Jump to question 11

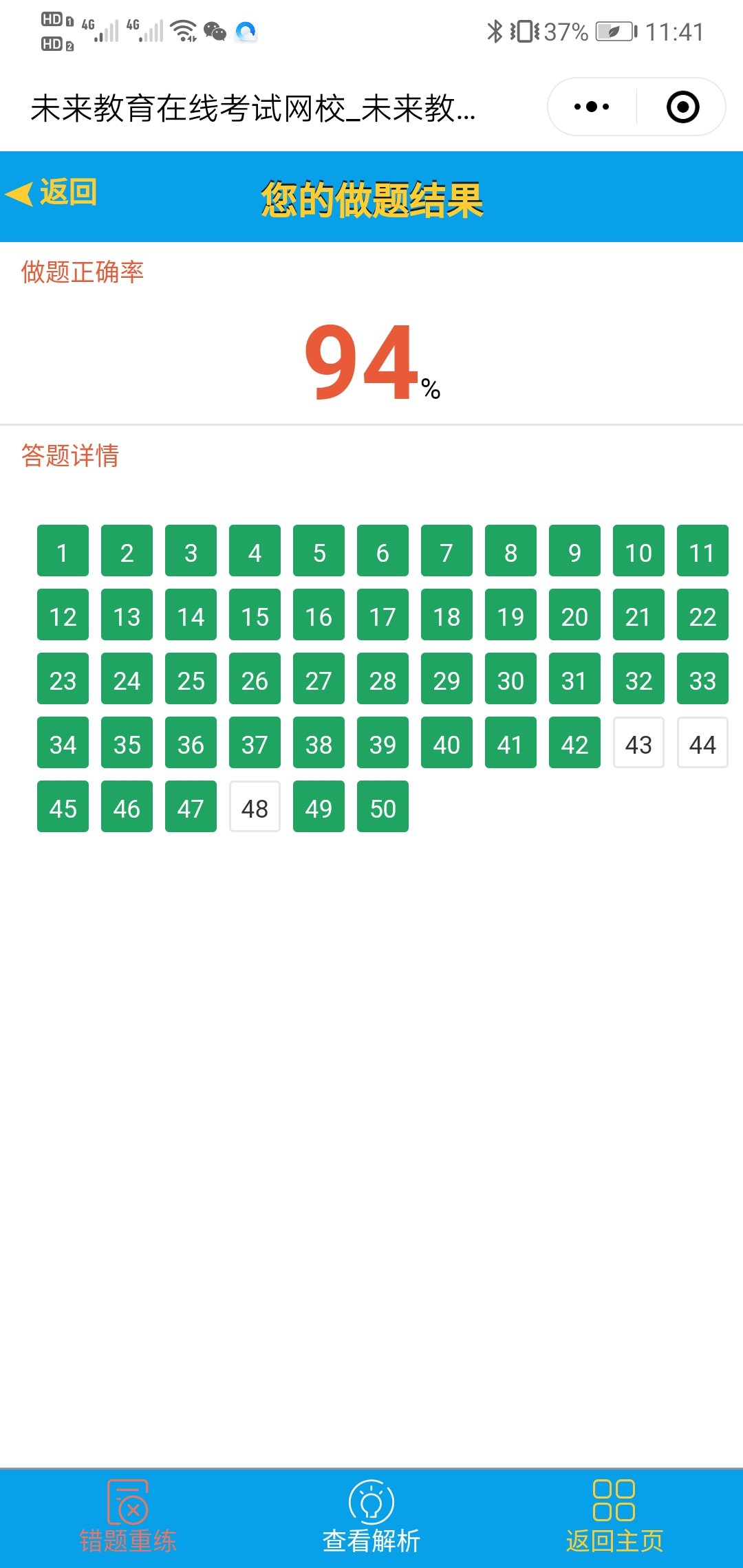702,551
